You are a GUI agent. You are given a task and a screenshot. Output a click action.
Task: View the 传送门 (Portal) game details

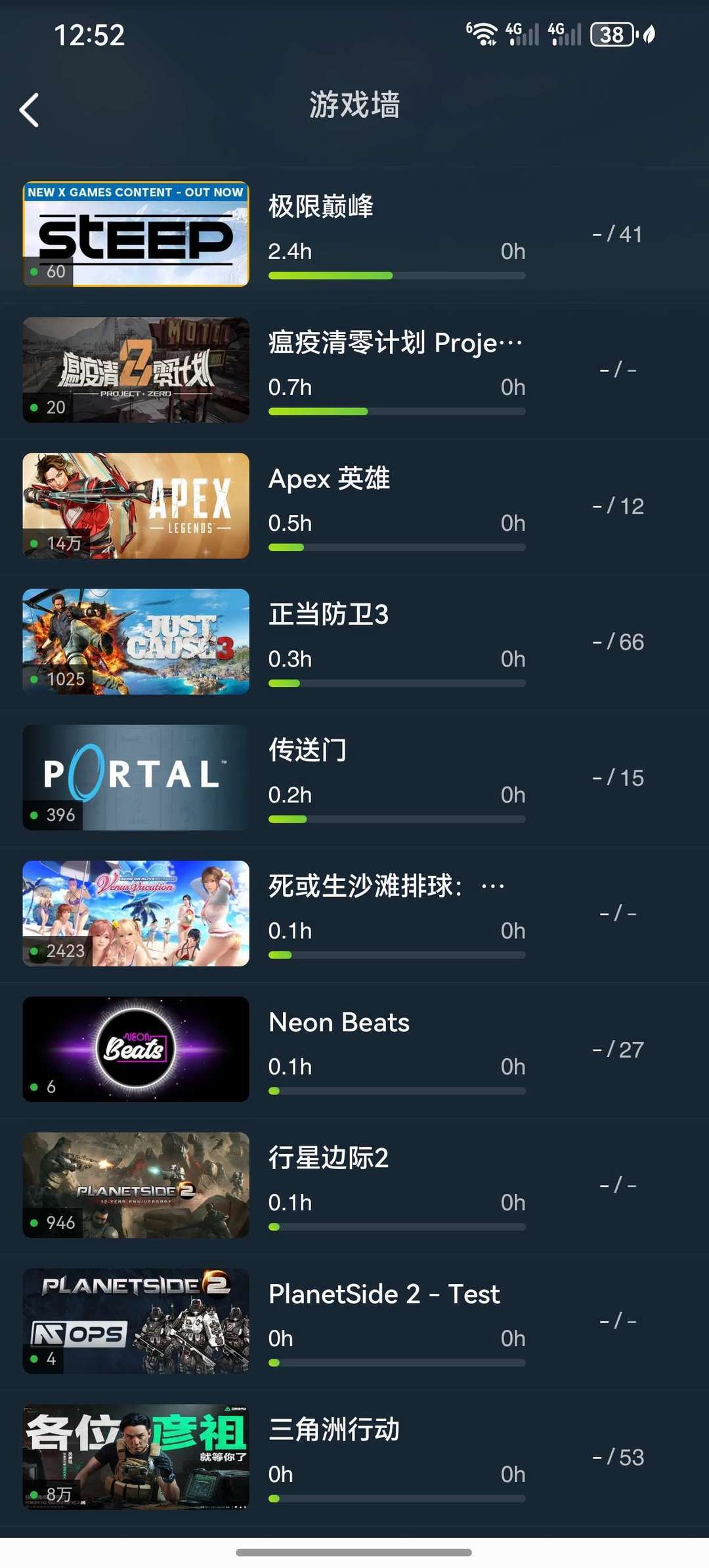click(x=354, y=777)
